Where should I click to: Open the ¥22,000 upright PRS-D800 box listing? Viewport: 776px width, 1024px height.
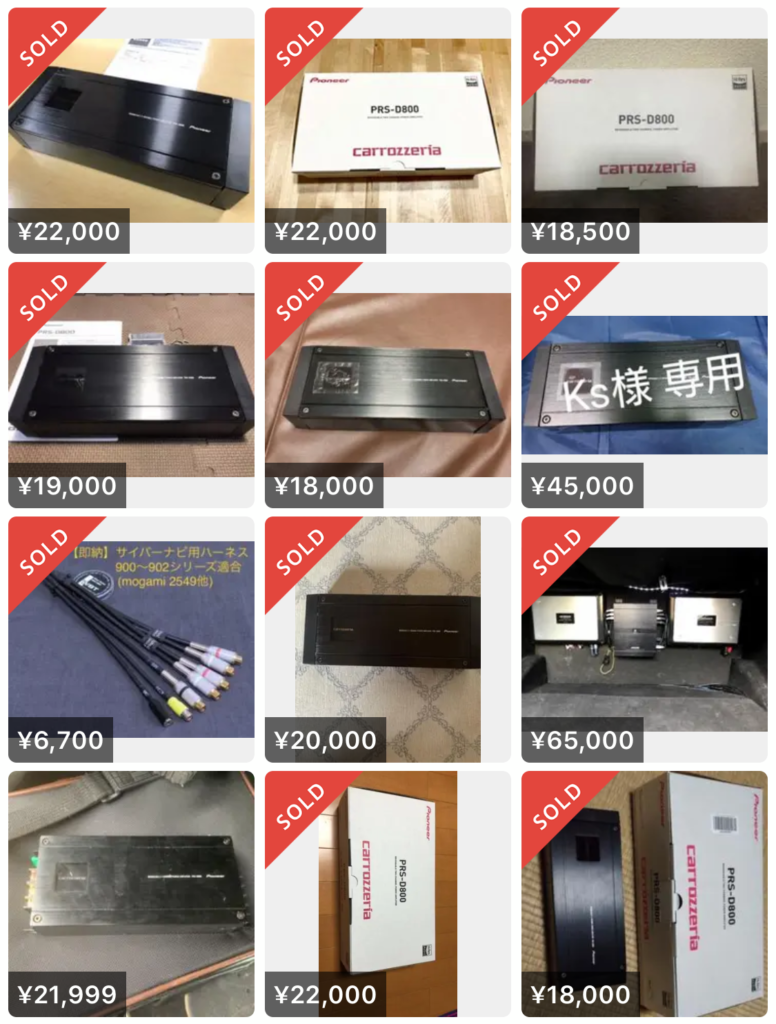pos(388,893)
